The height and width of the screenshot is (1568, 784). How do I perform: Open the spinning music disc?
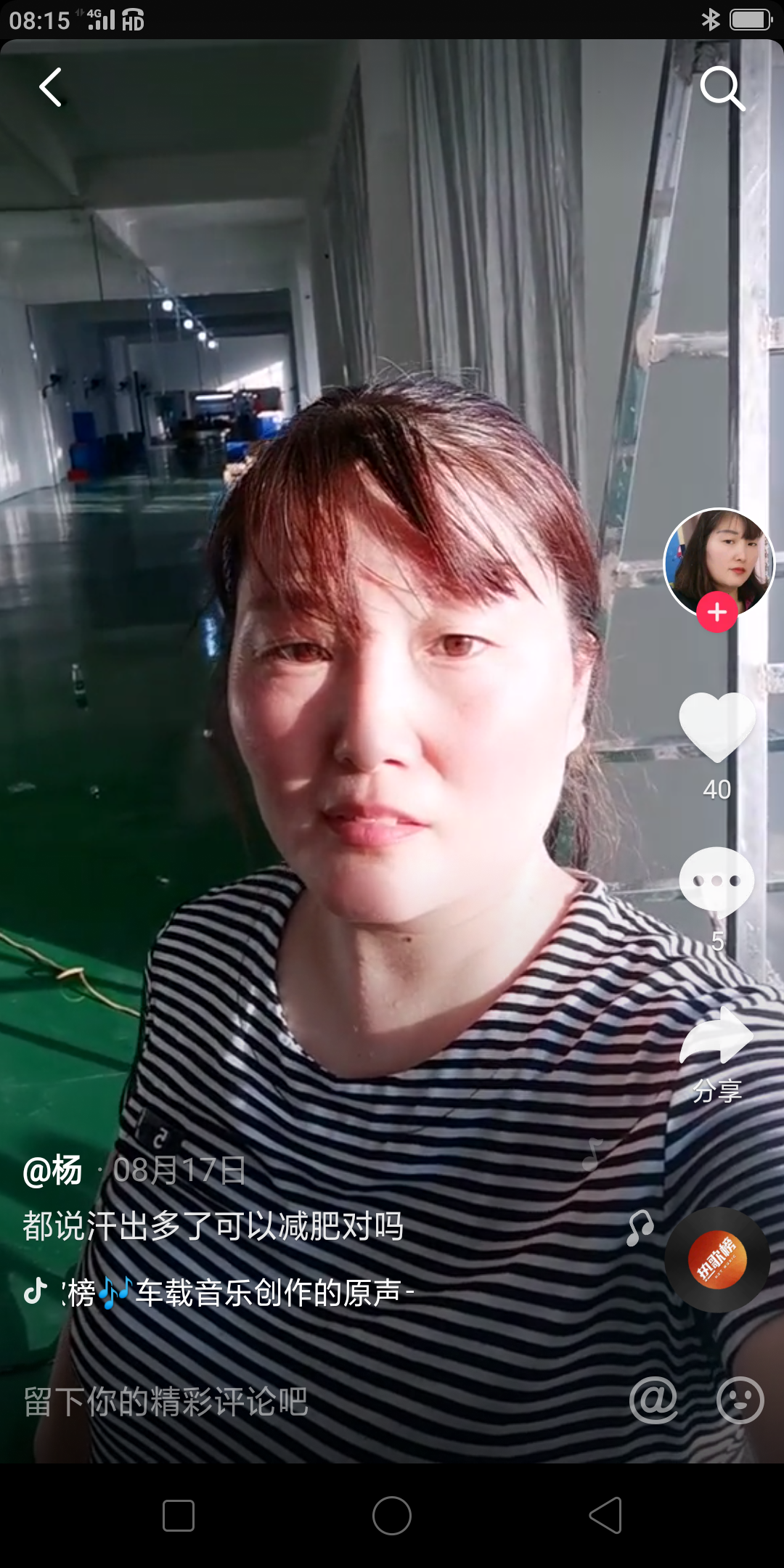click(x=717, y=1260)
